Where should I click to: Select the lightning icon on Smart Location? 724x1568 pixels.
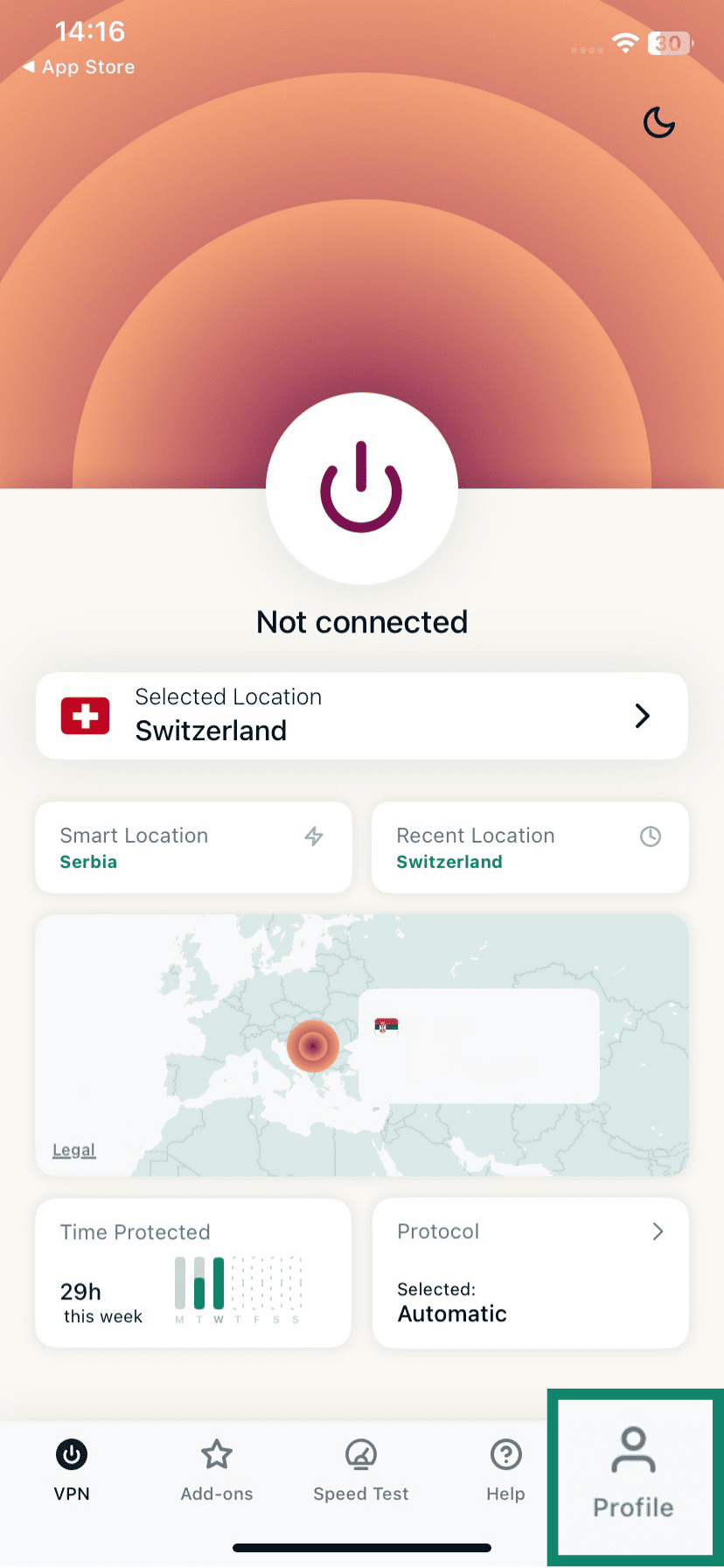(314, 836)
